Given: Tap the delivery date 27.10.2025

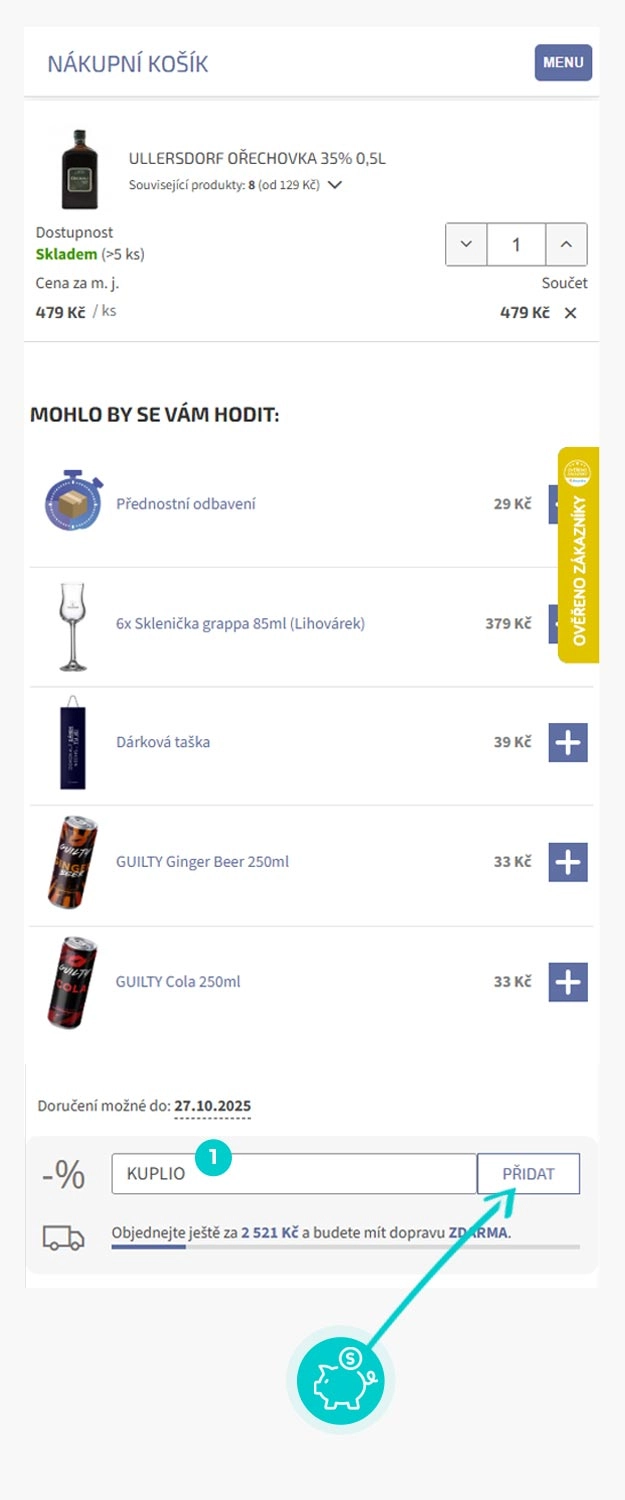Looking at the screenshot, I should (212, 1107).
